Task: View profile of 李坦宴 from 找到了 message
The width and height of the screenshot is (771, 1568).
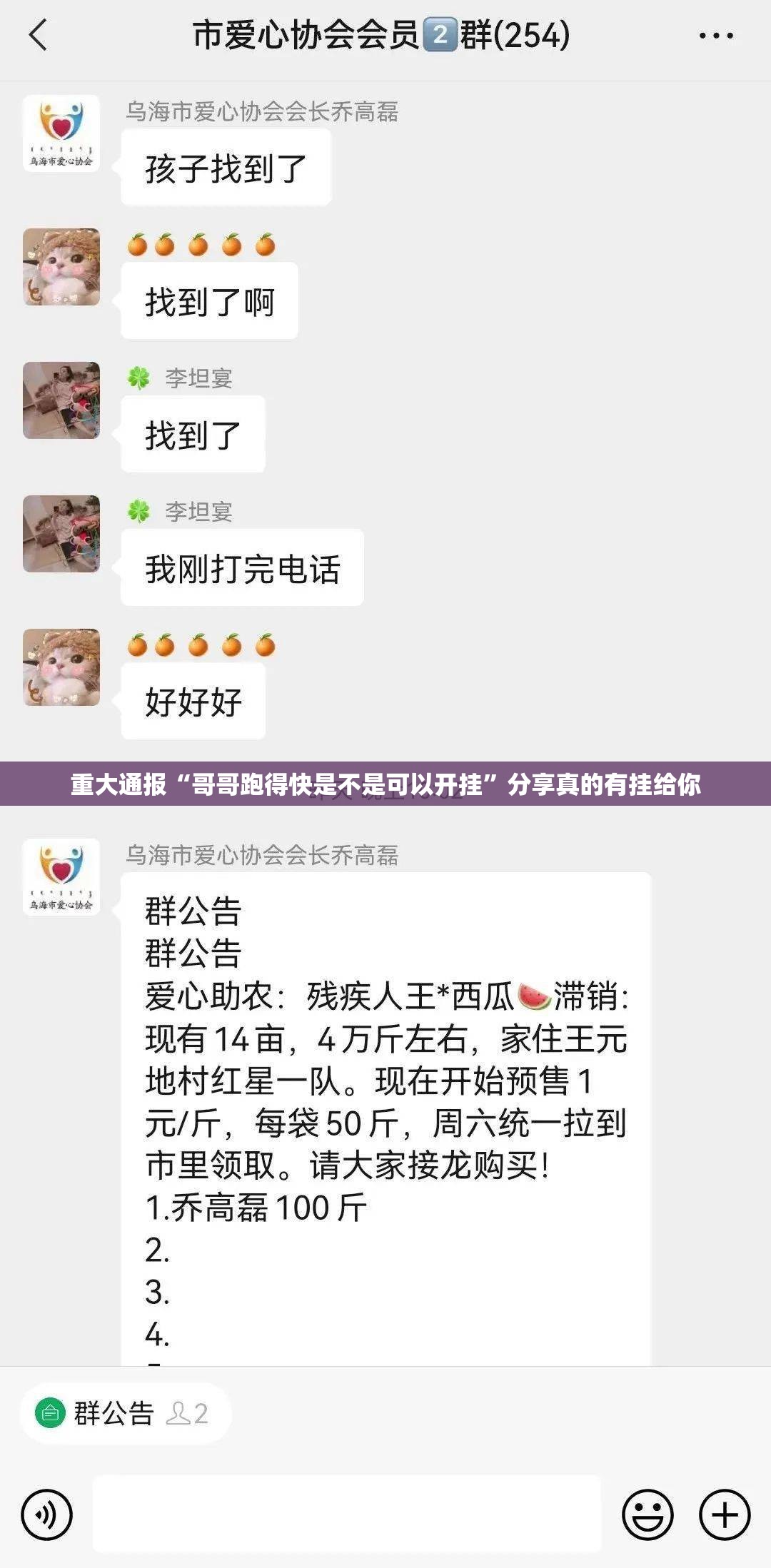Action: tap(61, 400)
